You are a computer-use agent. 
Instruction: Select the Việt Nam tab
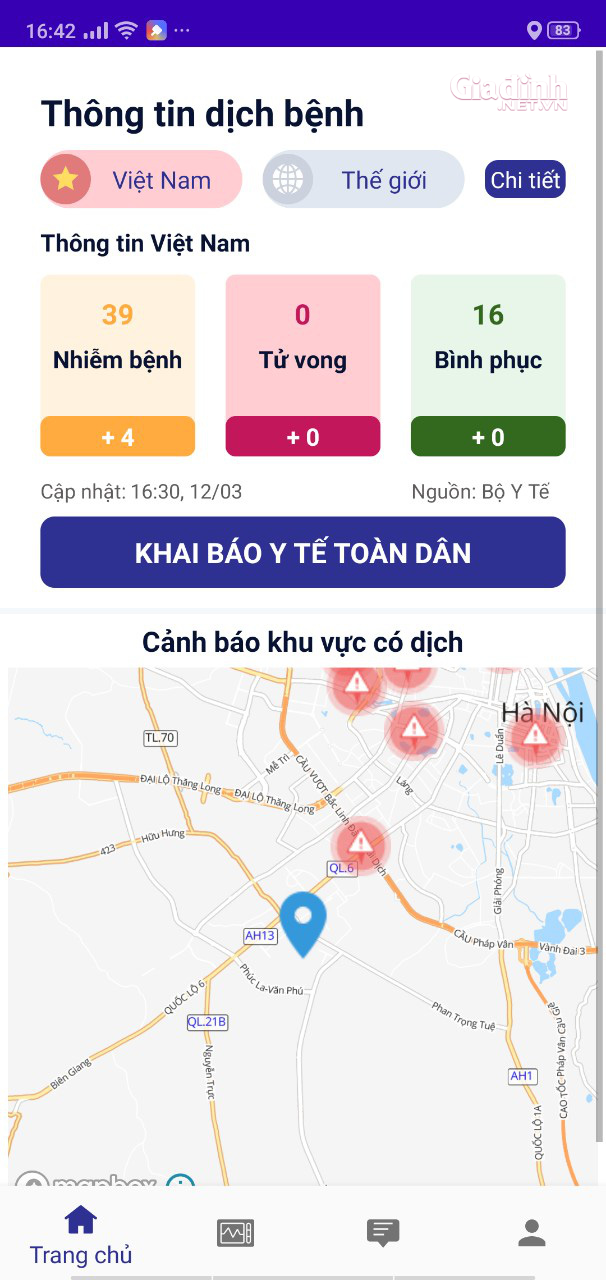141,180
